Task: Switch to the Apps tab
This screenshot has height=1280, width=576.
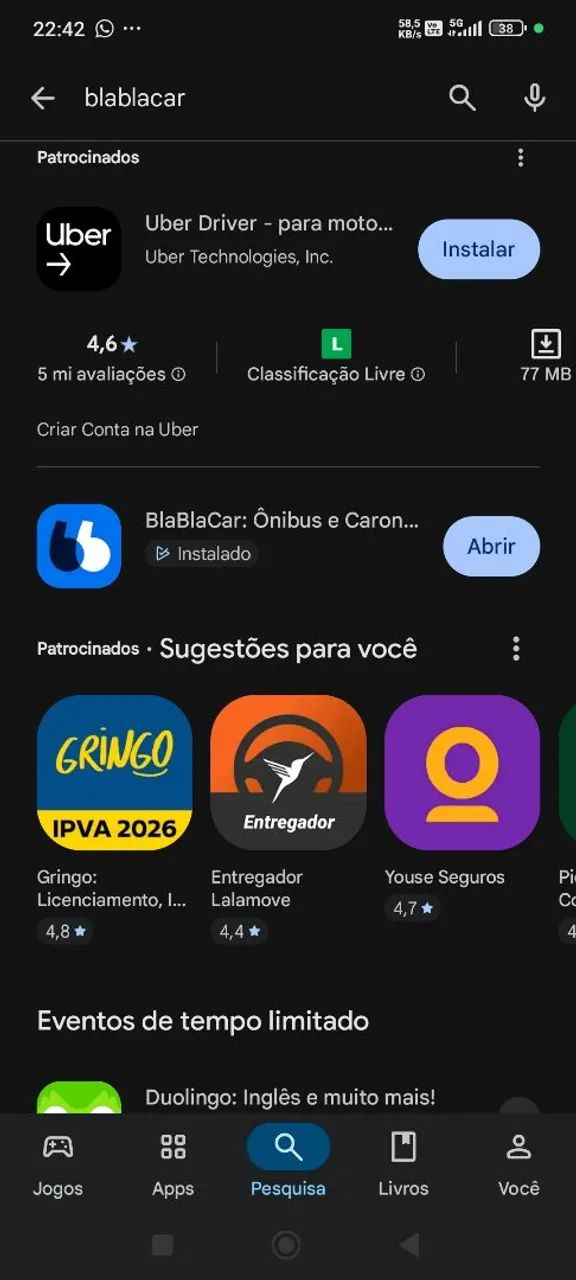Action: coord(173,1165)
